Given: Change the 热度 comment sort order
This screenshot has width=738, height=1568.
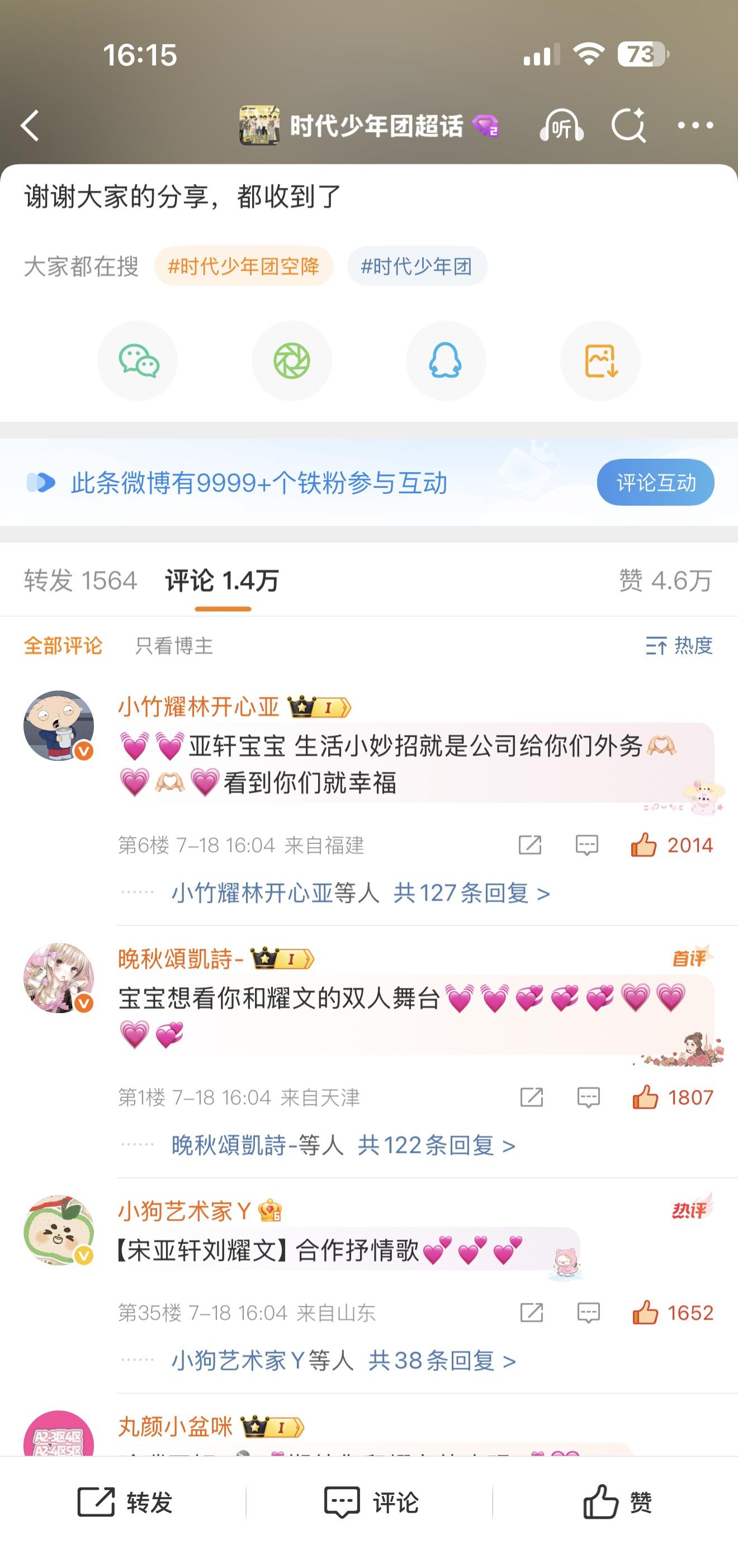Looking at the screenshot, I should coord(679,646).
